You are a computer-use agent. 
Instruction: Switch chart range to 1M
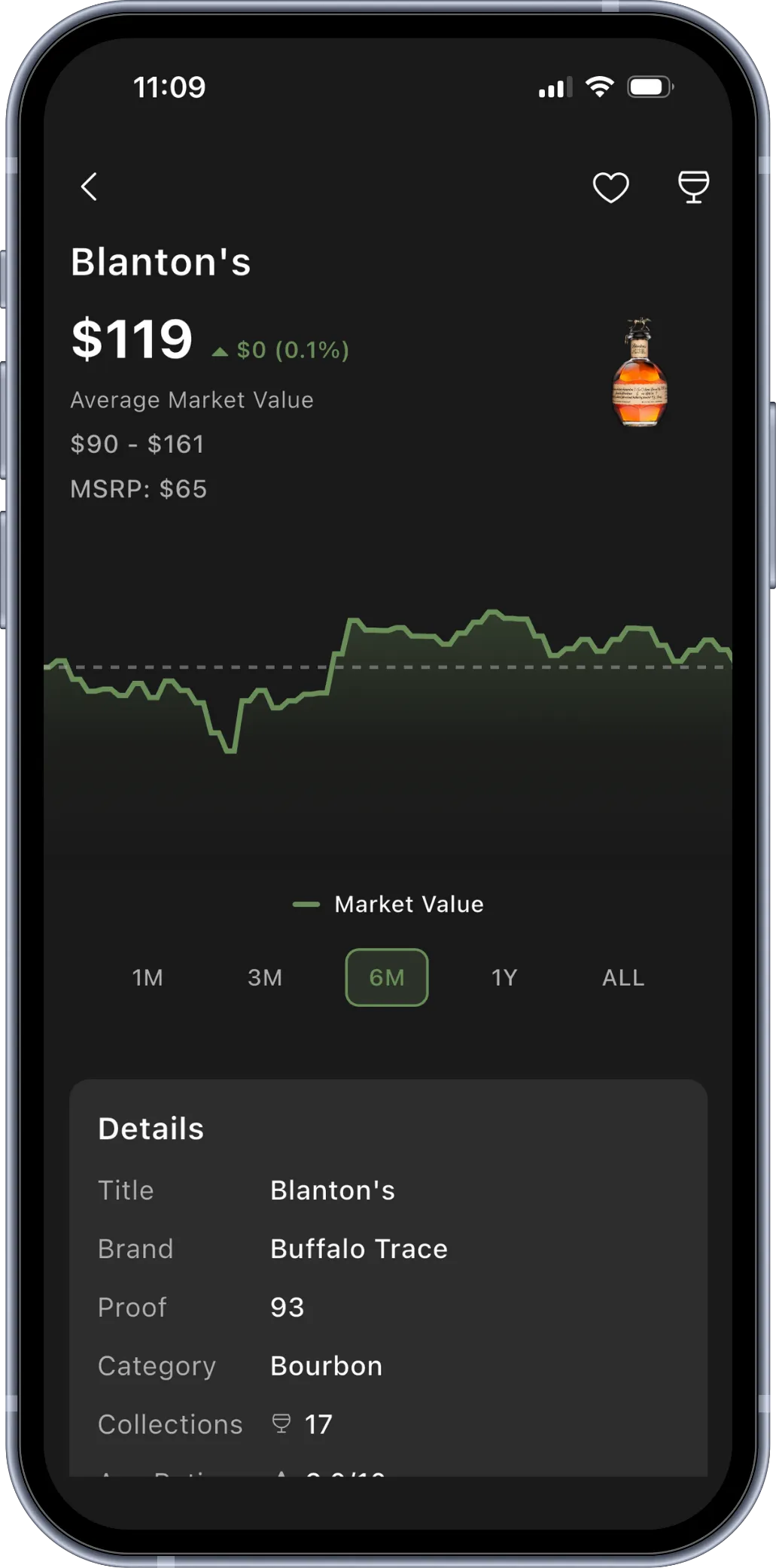pos(148,977)
